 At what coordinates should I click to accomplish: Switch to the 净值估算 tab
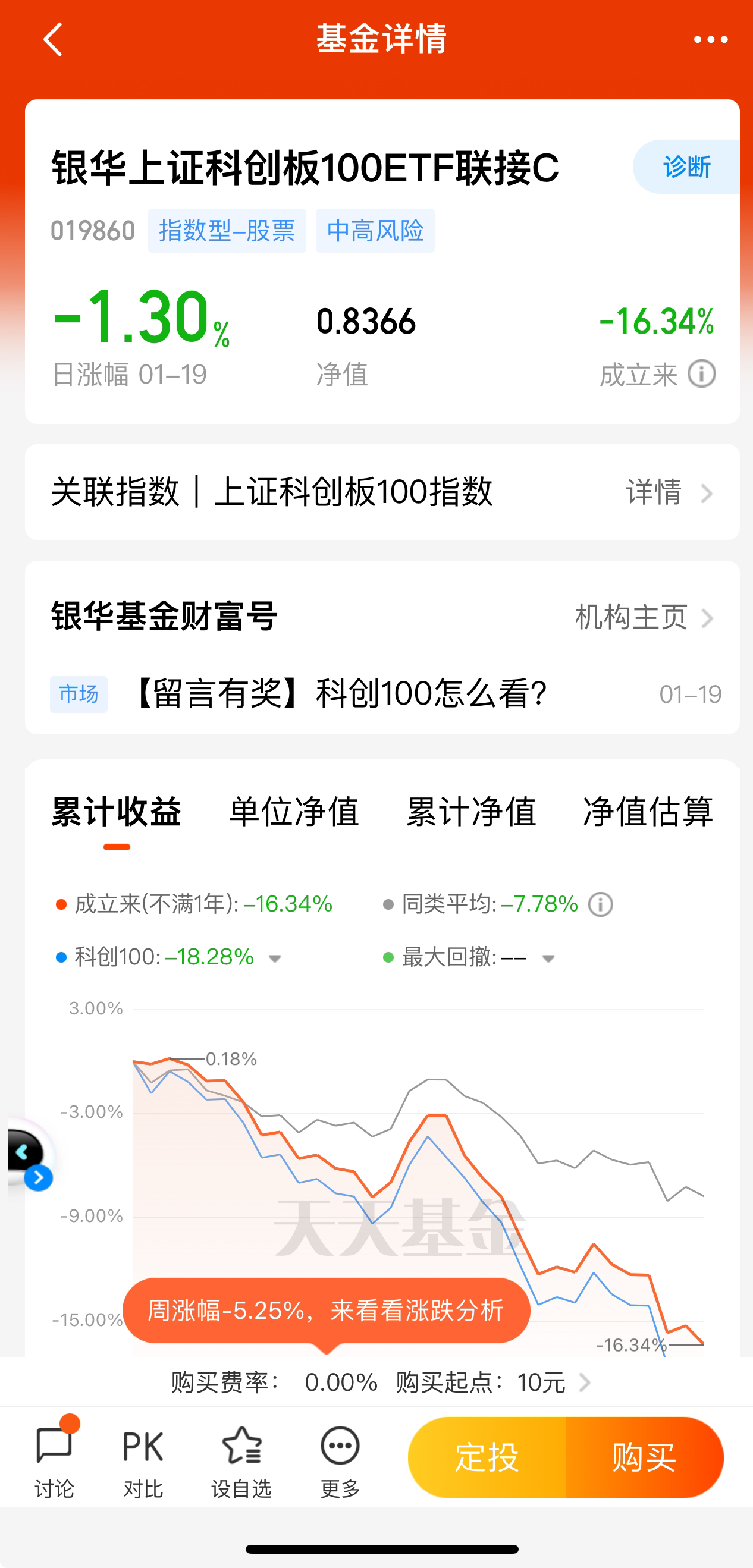[x=649, y=812]
